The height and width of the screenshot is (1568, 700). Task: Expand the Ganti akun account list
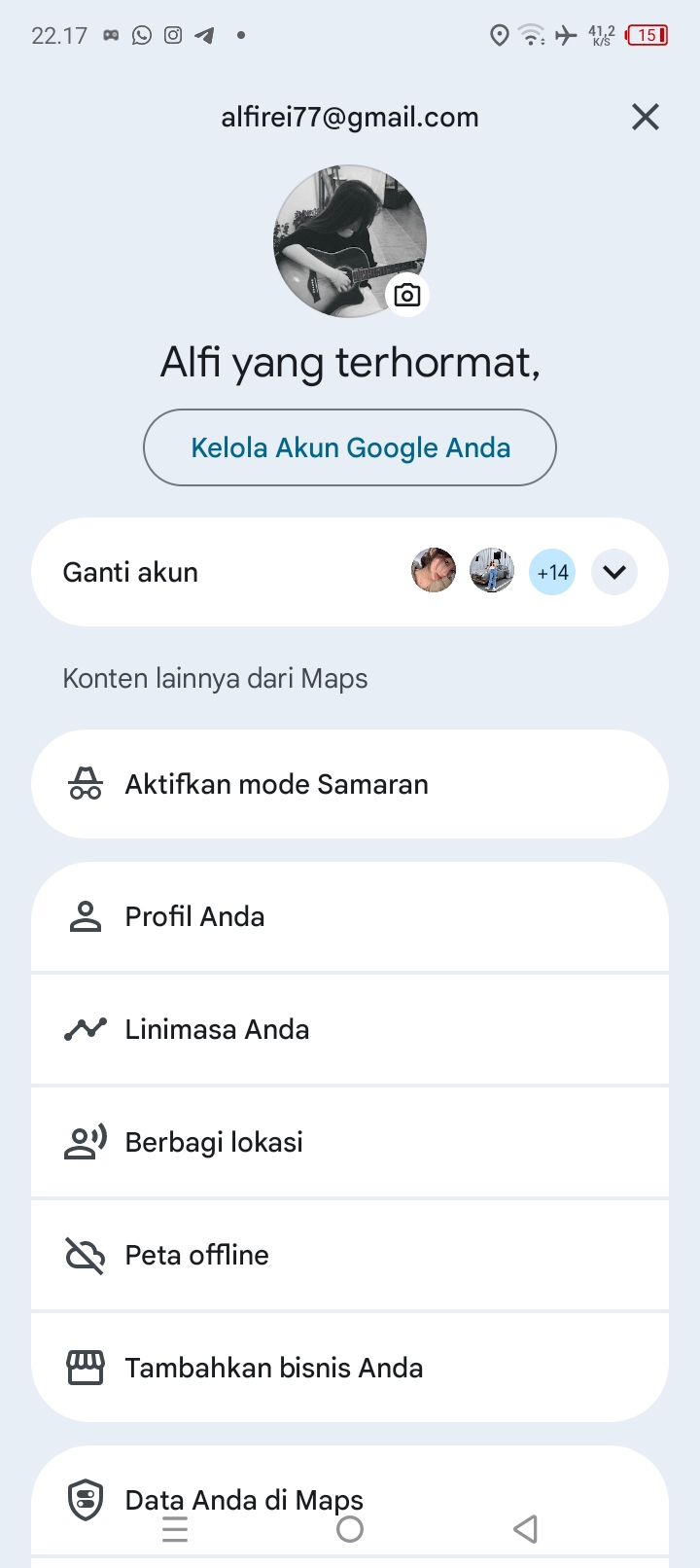[x=614, y=572]
